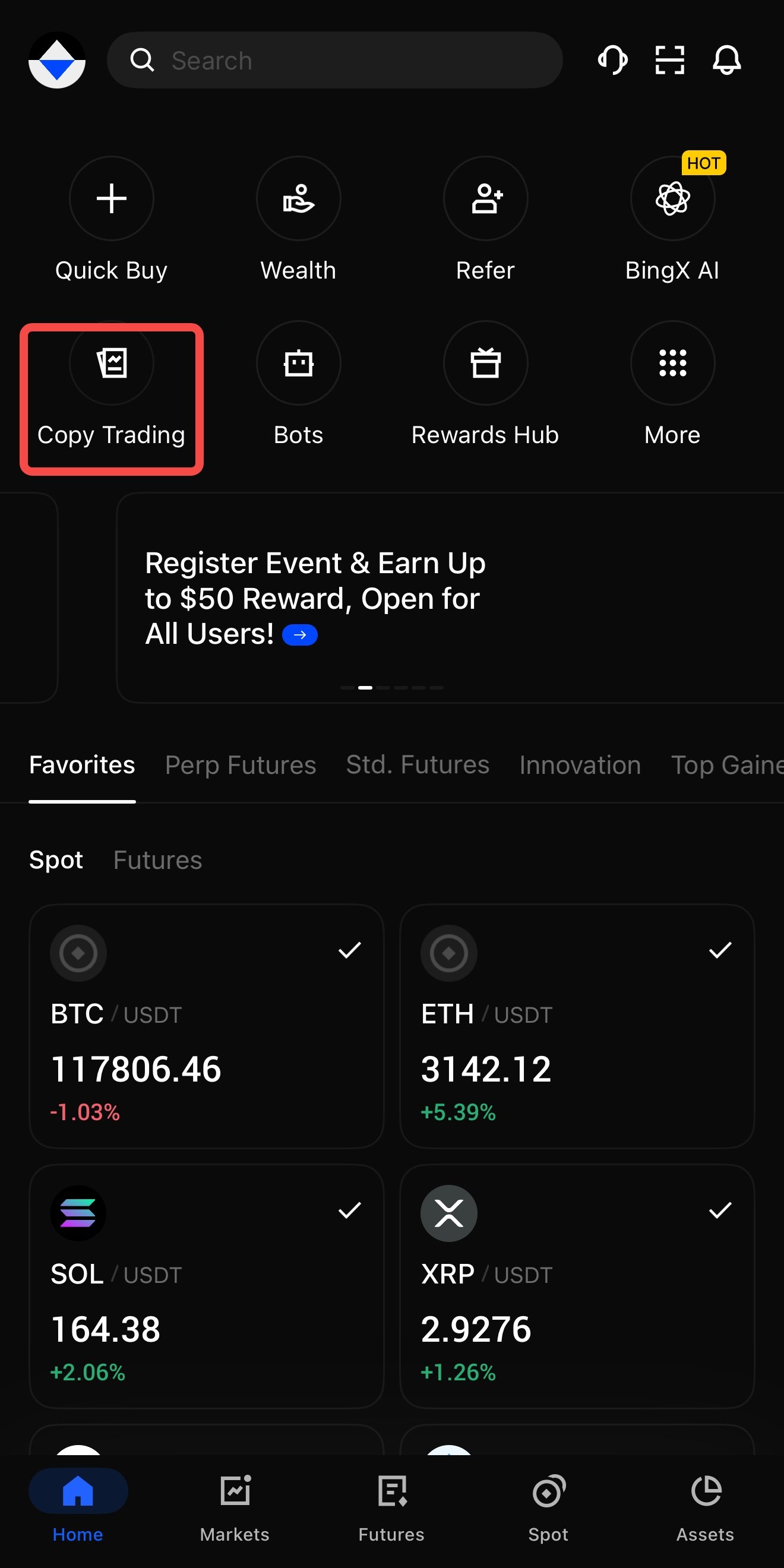Open Quick Buy
Viewport: 784px width, 1568px height.
point(112,220)
